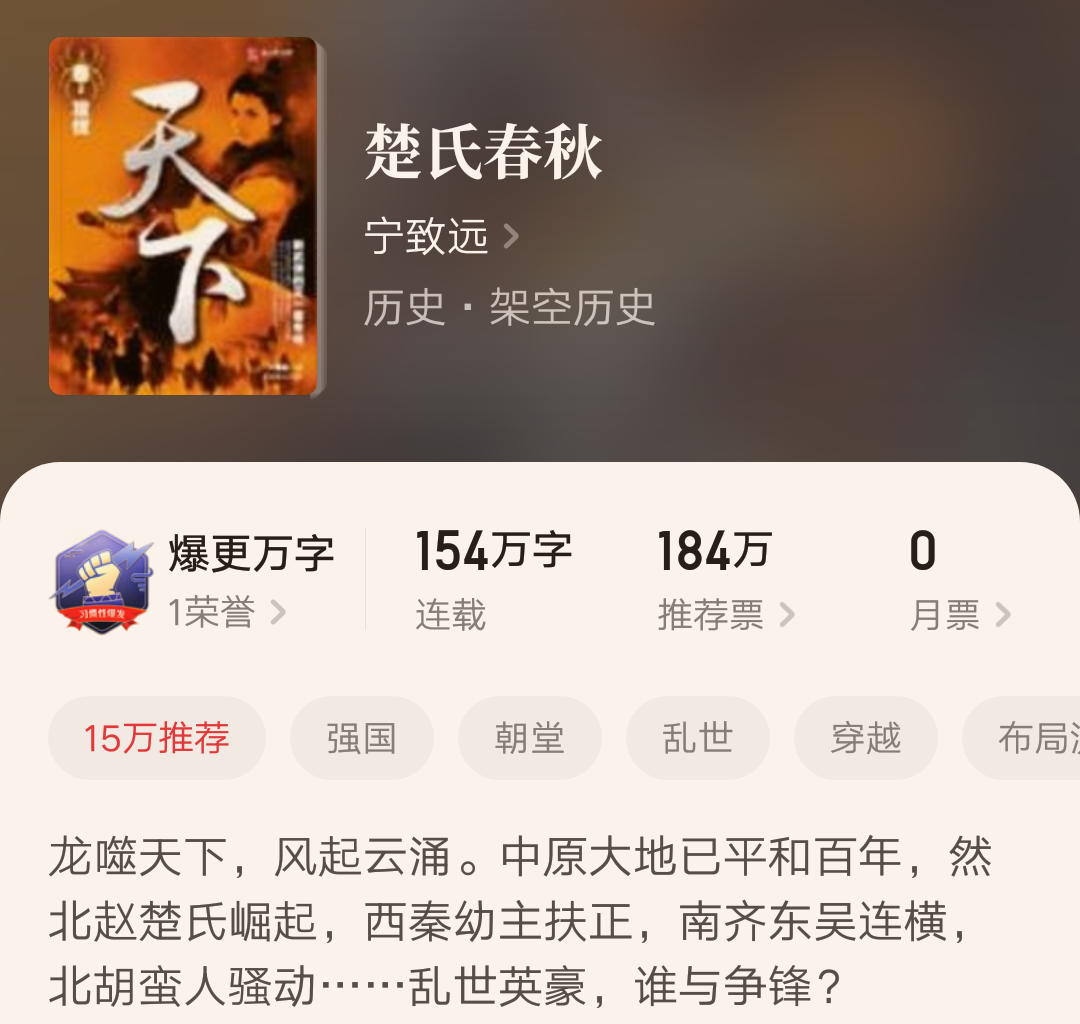Open the 朝堂 tag
This screenshot has height=1024, width=1080.
click(530, 738)
